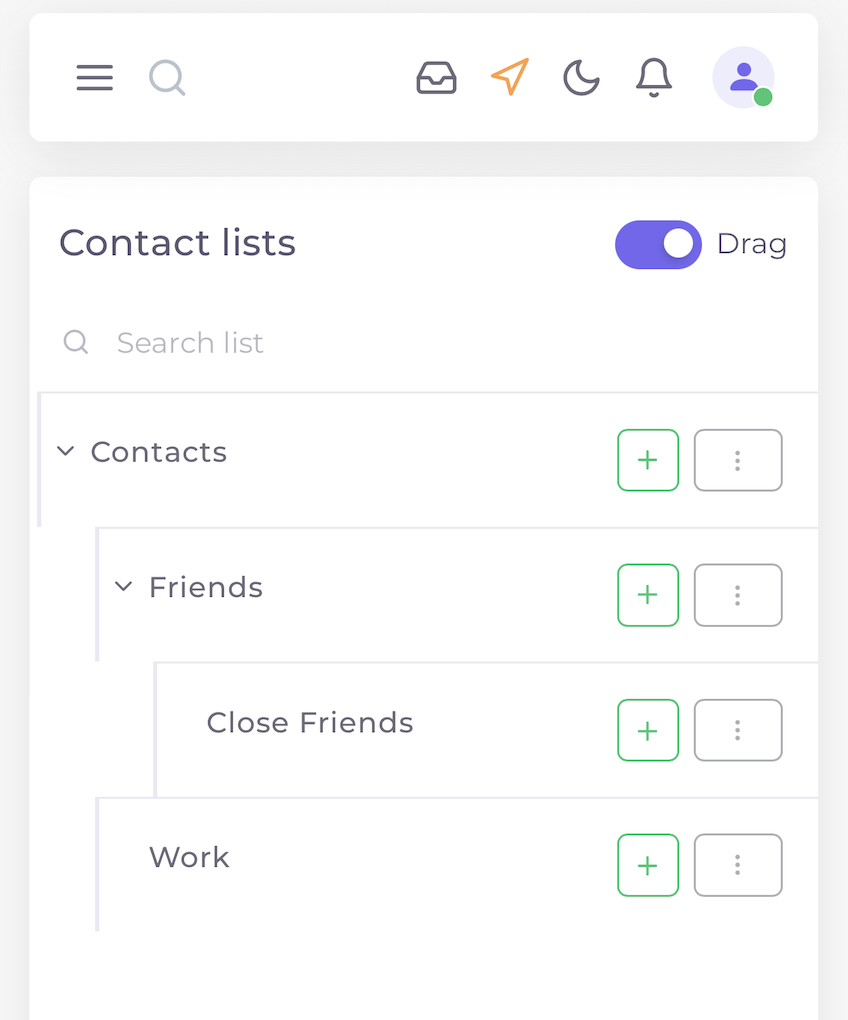This screenshot has height=1020, width=848.
Task: Open the notifications bell
Action: coord(654,77)
